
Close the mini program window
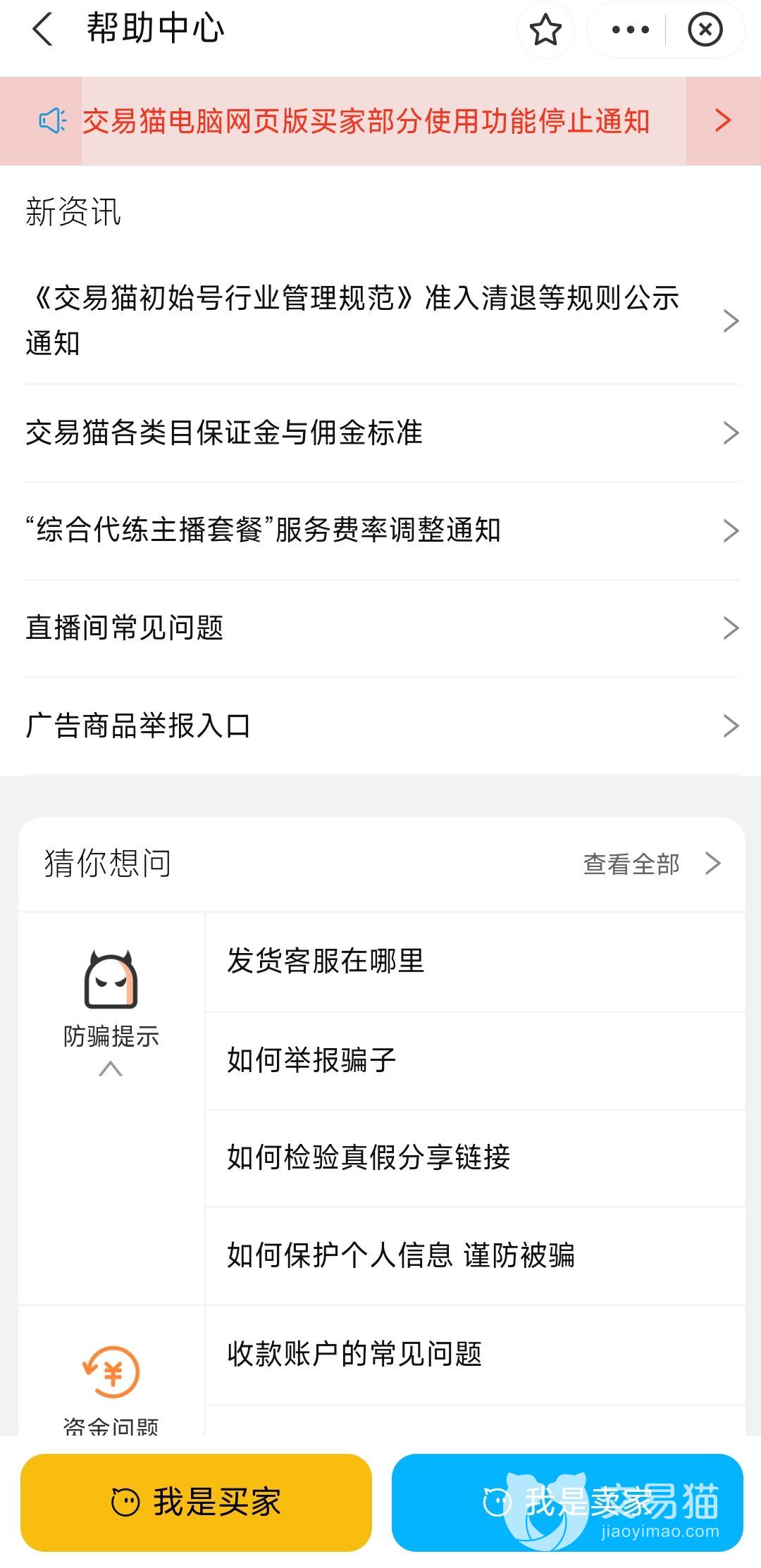(x=705, y=30)
